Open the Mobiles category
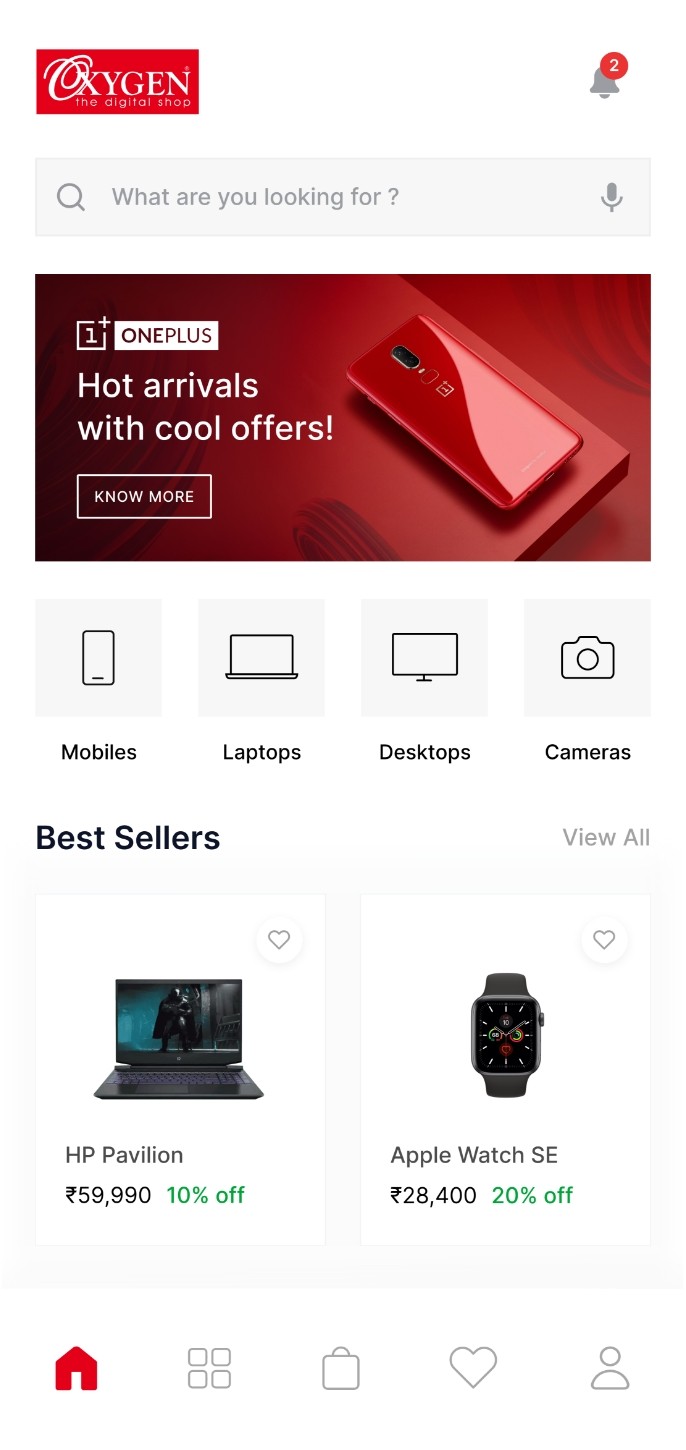Viewport: 686px width, 1450px height. (98, 658)
